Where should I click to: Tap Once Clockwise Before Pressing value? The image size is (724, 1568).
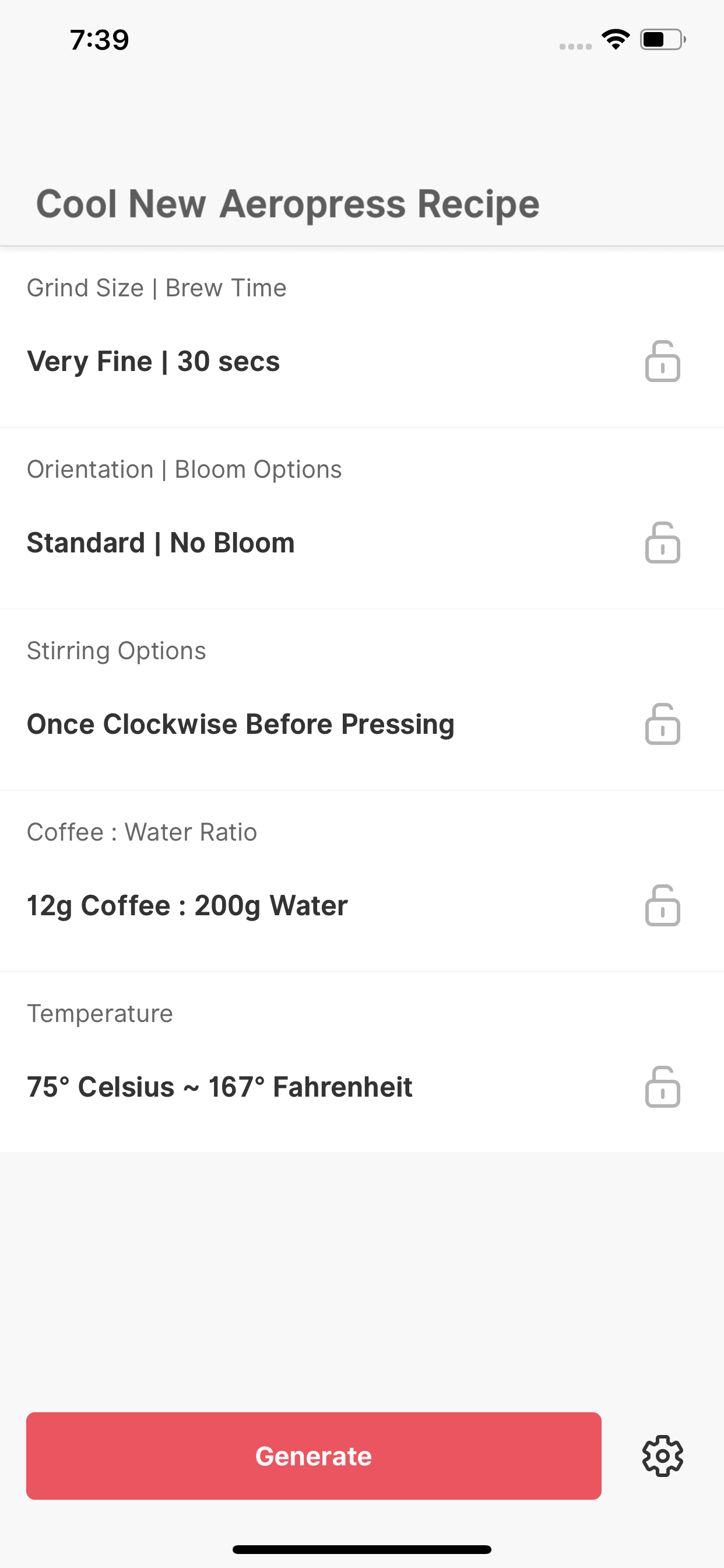[240, 724]
